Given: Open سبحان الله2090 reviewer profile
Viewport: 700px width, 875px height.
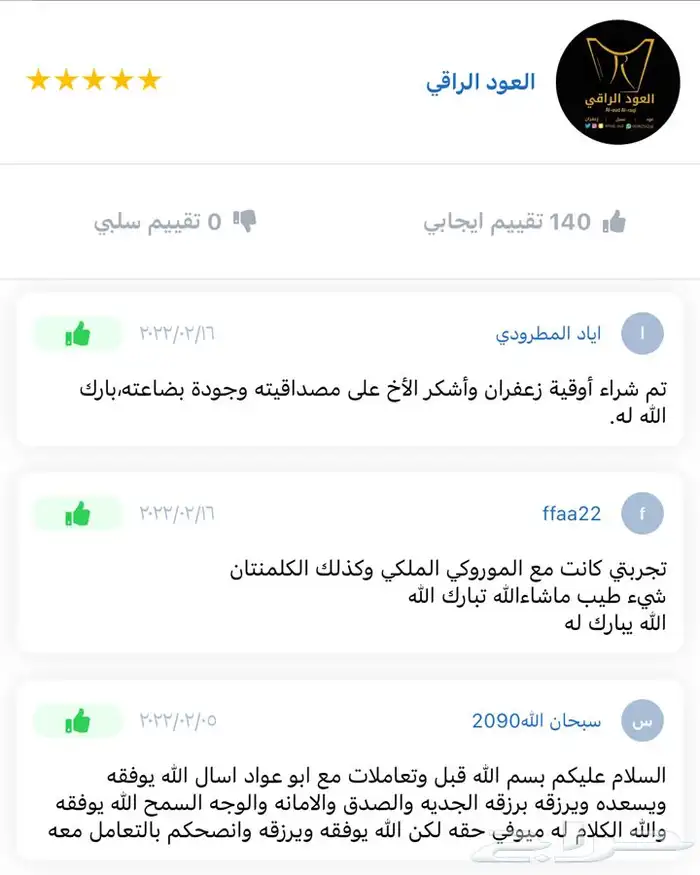Looking at the screenshot, I should (x=539, y=720).
